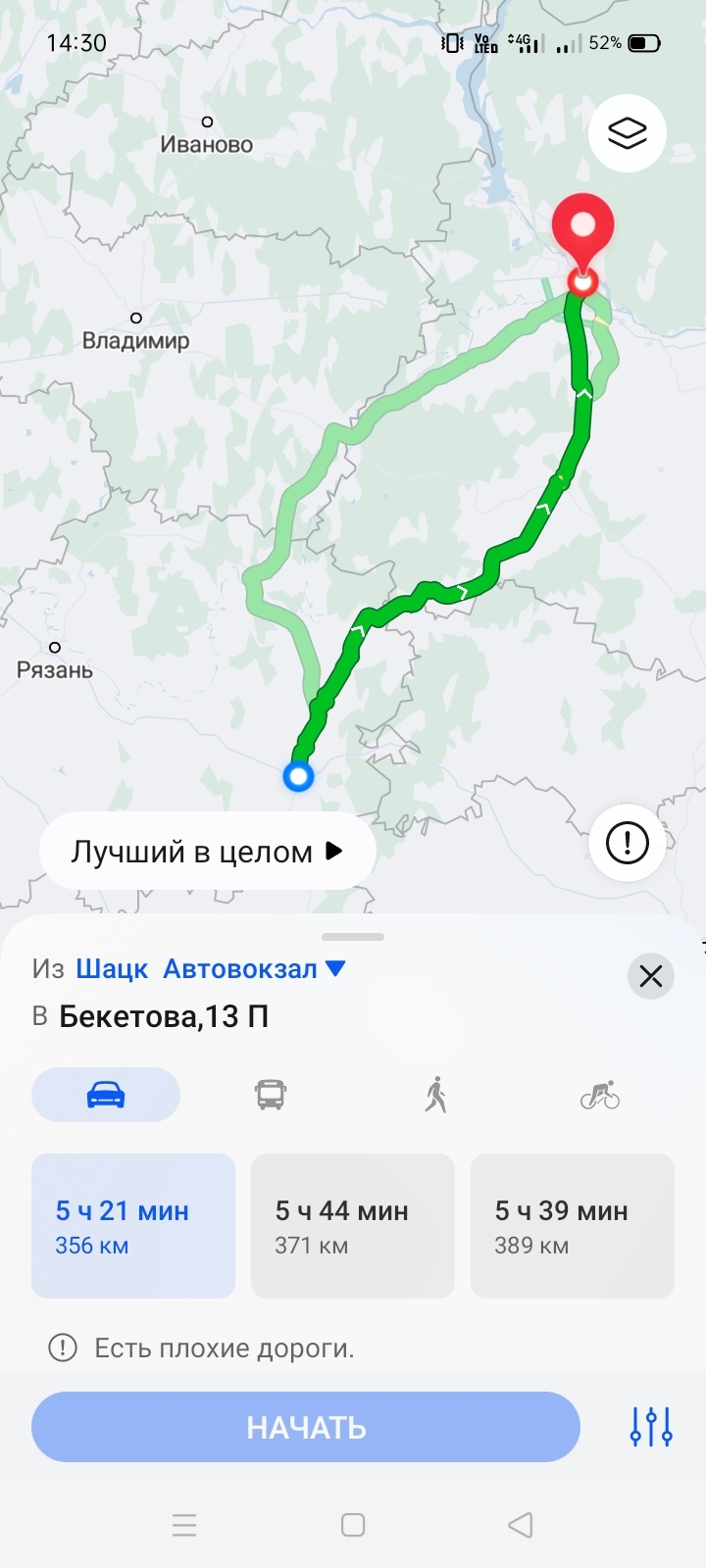Image resolution: width=706 pixels, height=1568 pixels.
Task: Go back with the system back button
Action: pos(521,1525)
